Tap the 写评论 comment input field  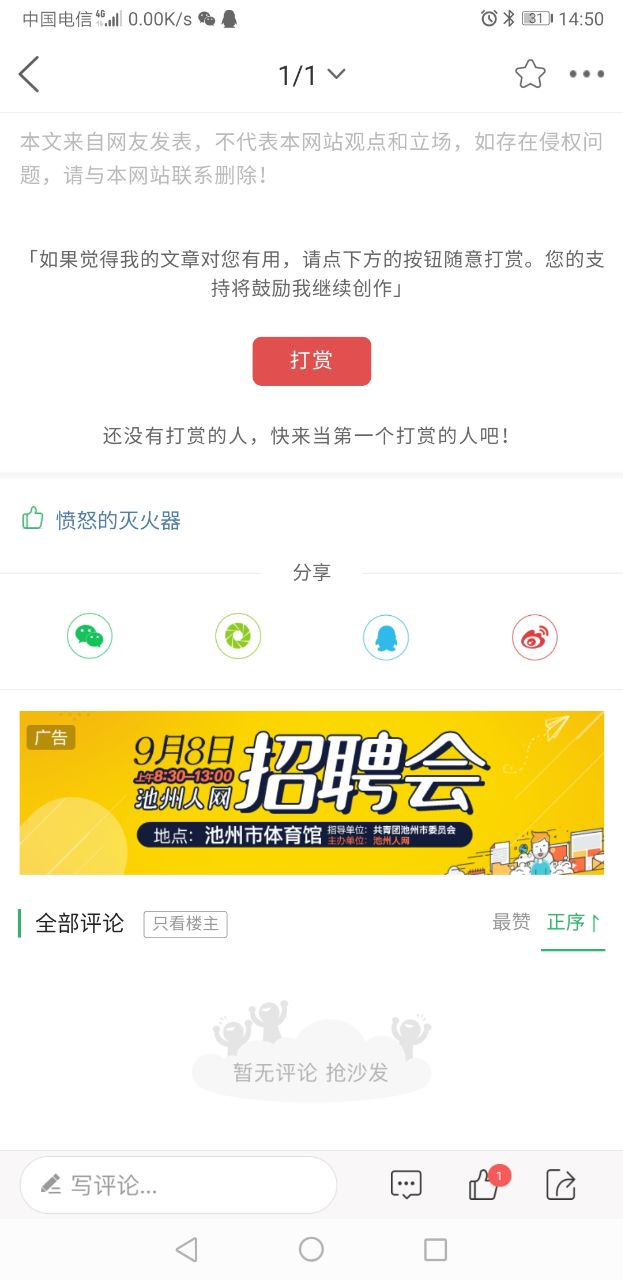tap(178, 1186)
